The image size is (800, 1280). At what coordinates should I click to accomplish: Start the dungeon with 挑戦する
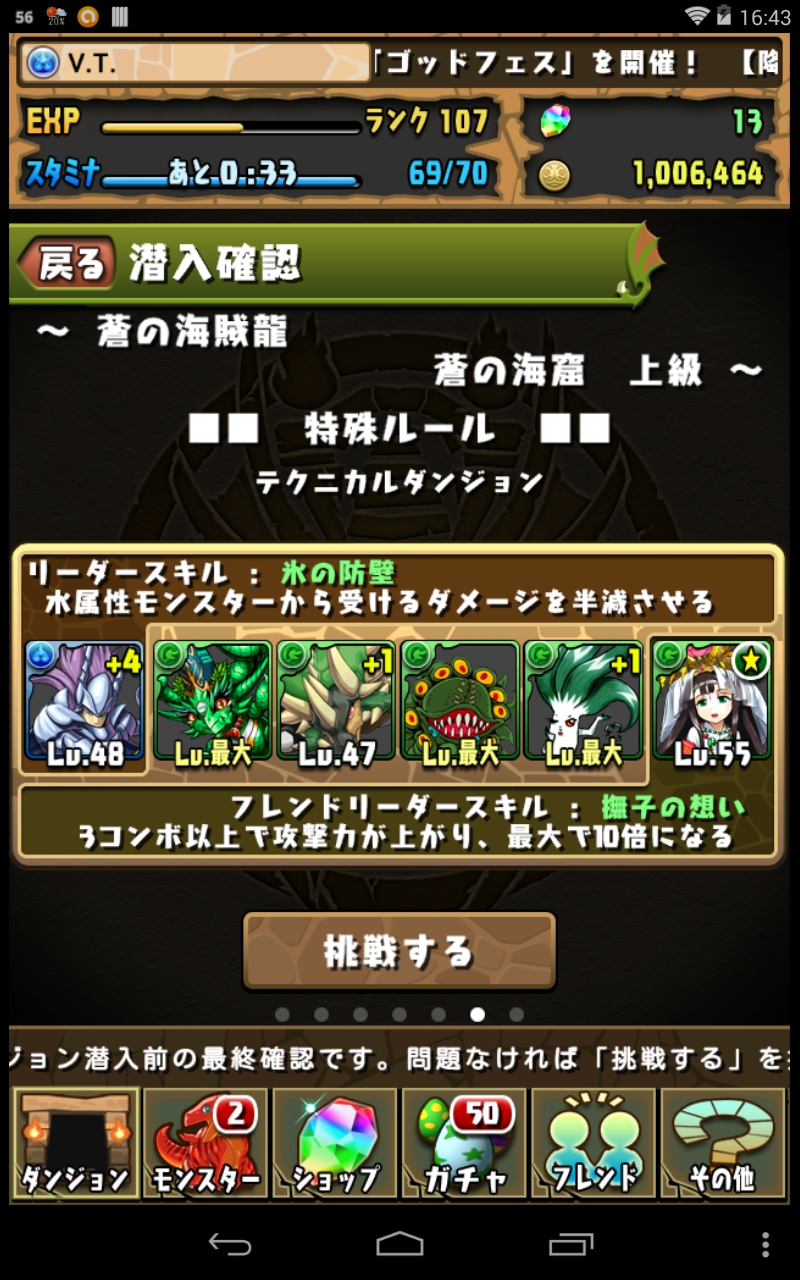pyautogui.click(x=399, y=951)
